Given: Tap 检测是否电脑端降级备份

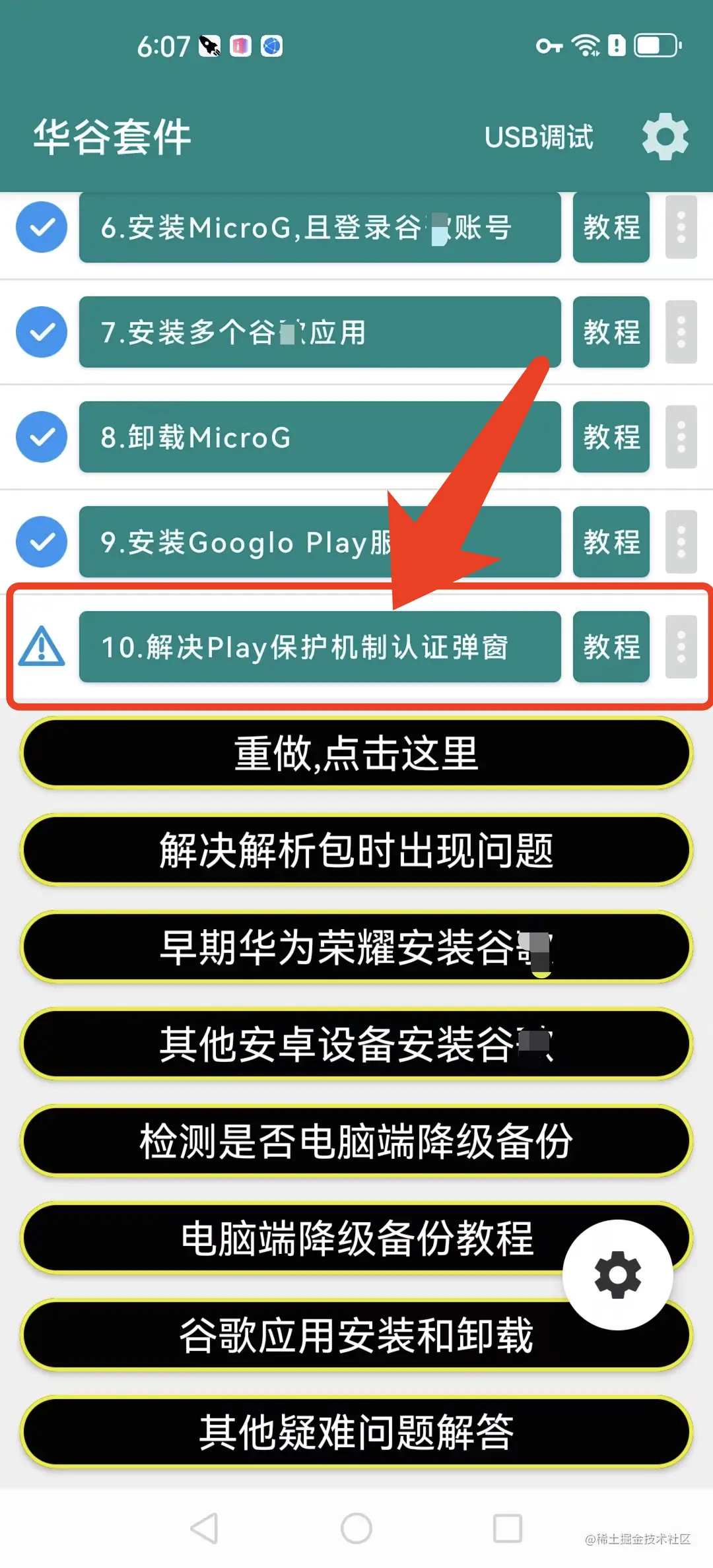Looking at the screenshot, I should [x=356, y=1141].
